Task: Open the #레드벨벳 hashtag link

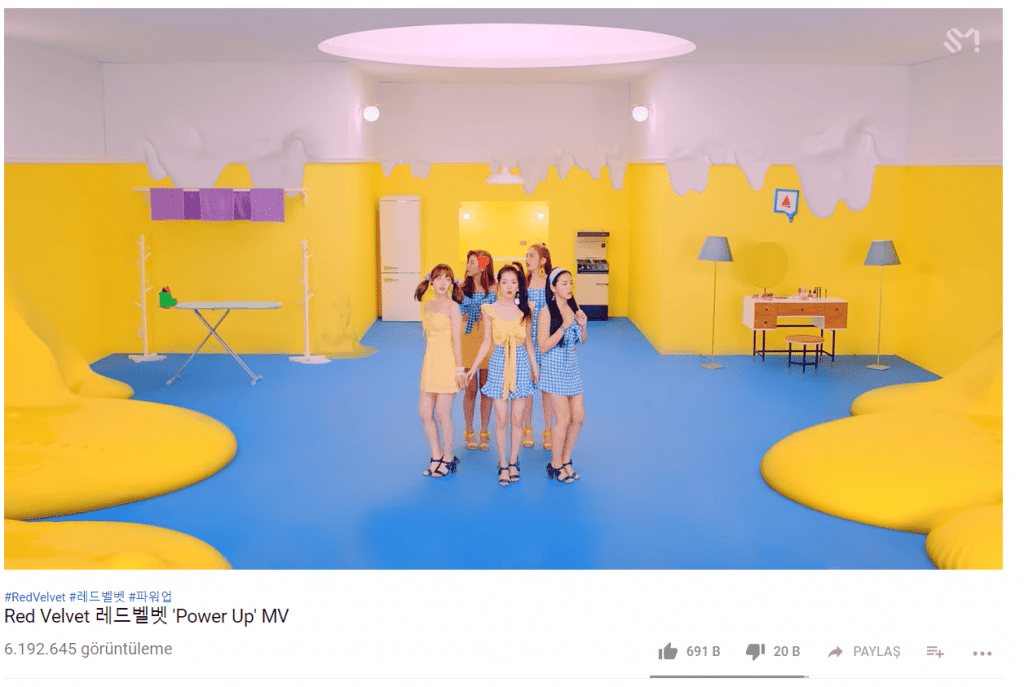Action: pos(97,597)
